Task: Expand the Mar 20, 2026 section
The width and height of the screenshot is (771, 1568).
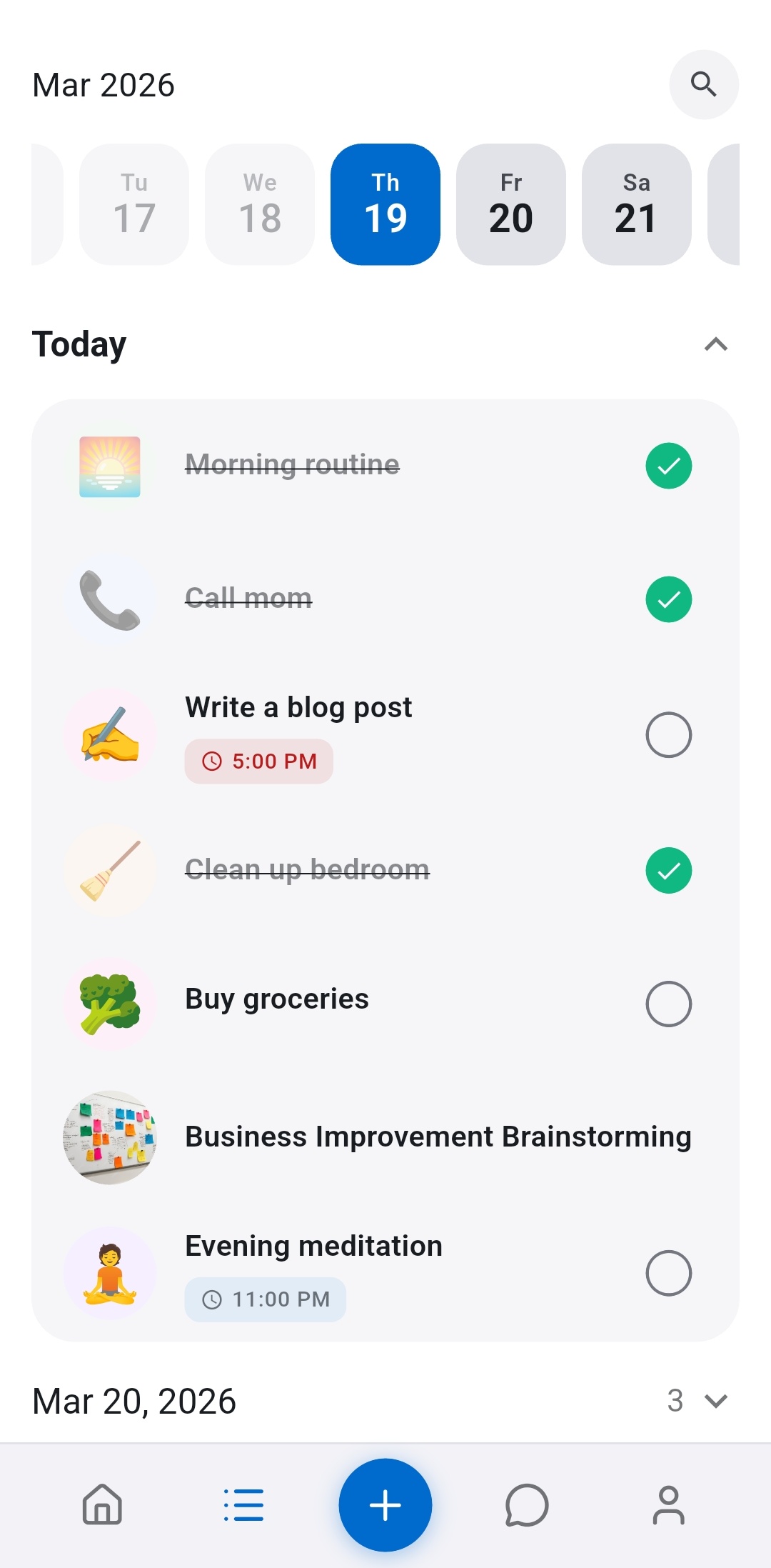Action: 716,1400
